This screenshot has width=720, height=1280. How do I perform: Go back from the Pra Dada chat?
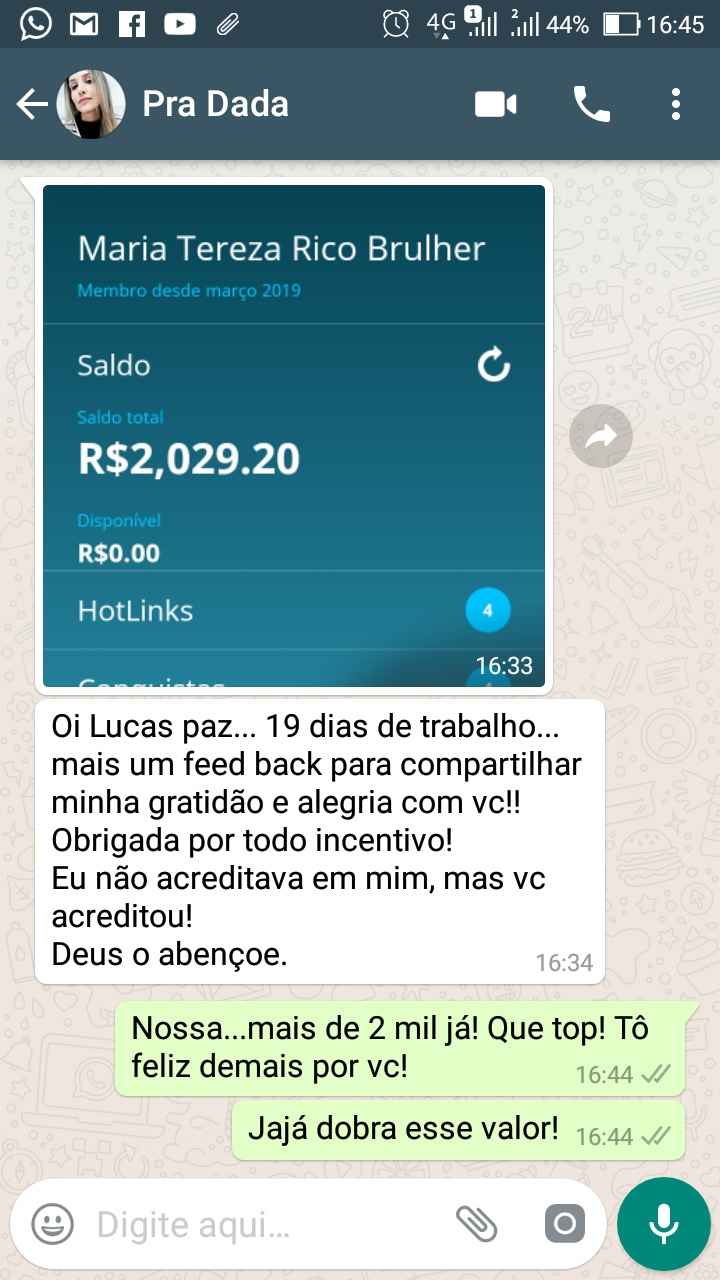[x=32, y=104]
